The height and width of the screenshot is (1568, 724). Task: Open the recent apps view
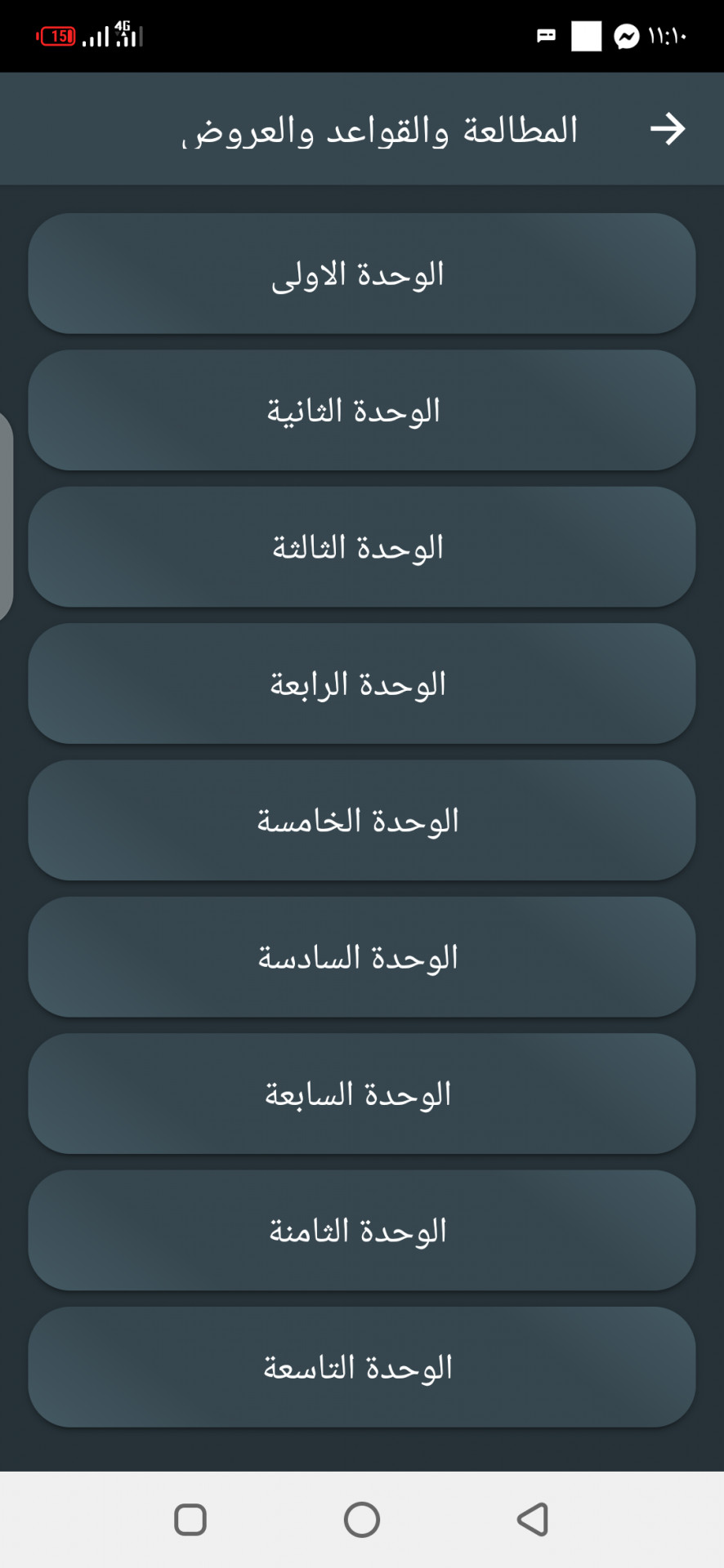(x=190, y=1520)
